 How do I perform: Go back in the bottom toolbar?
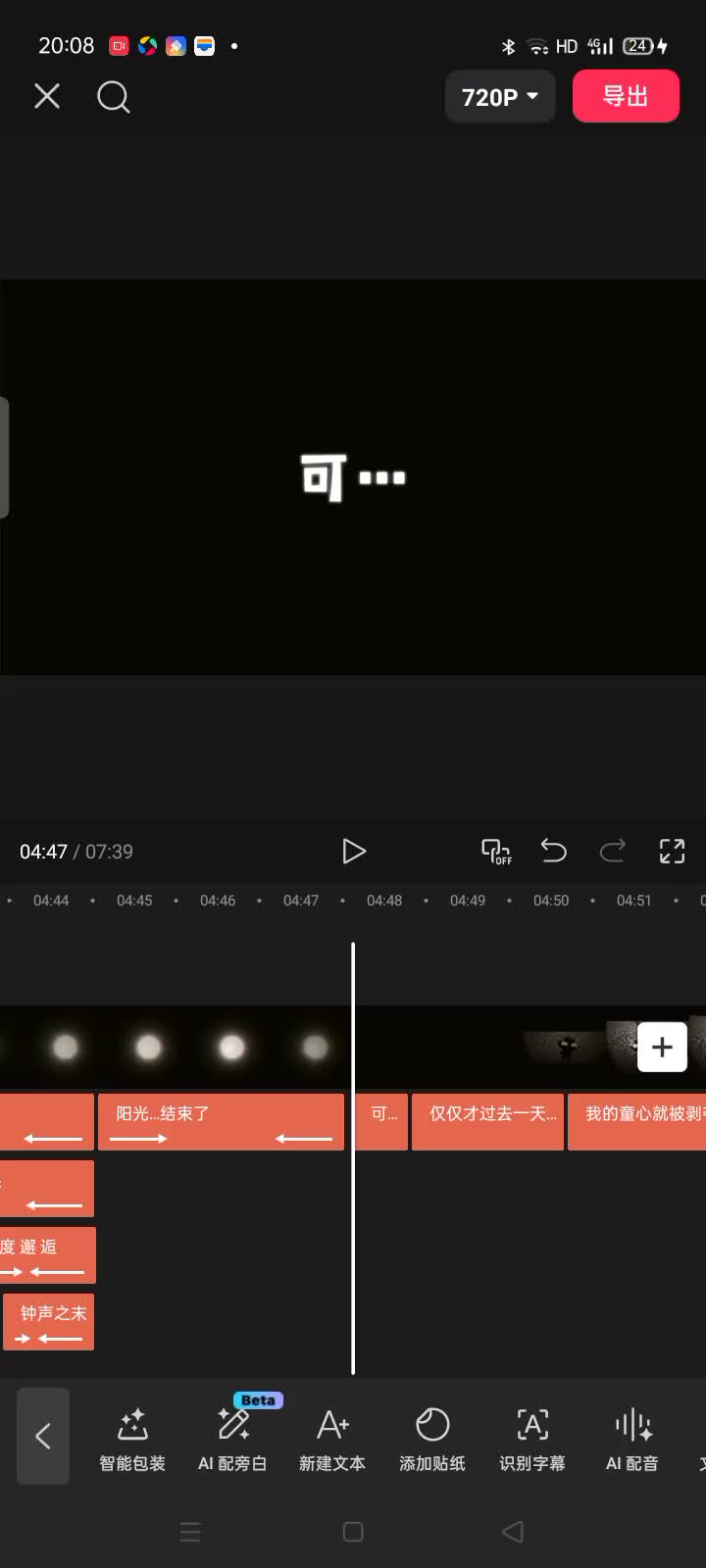coord(43,1437)
